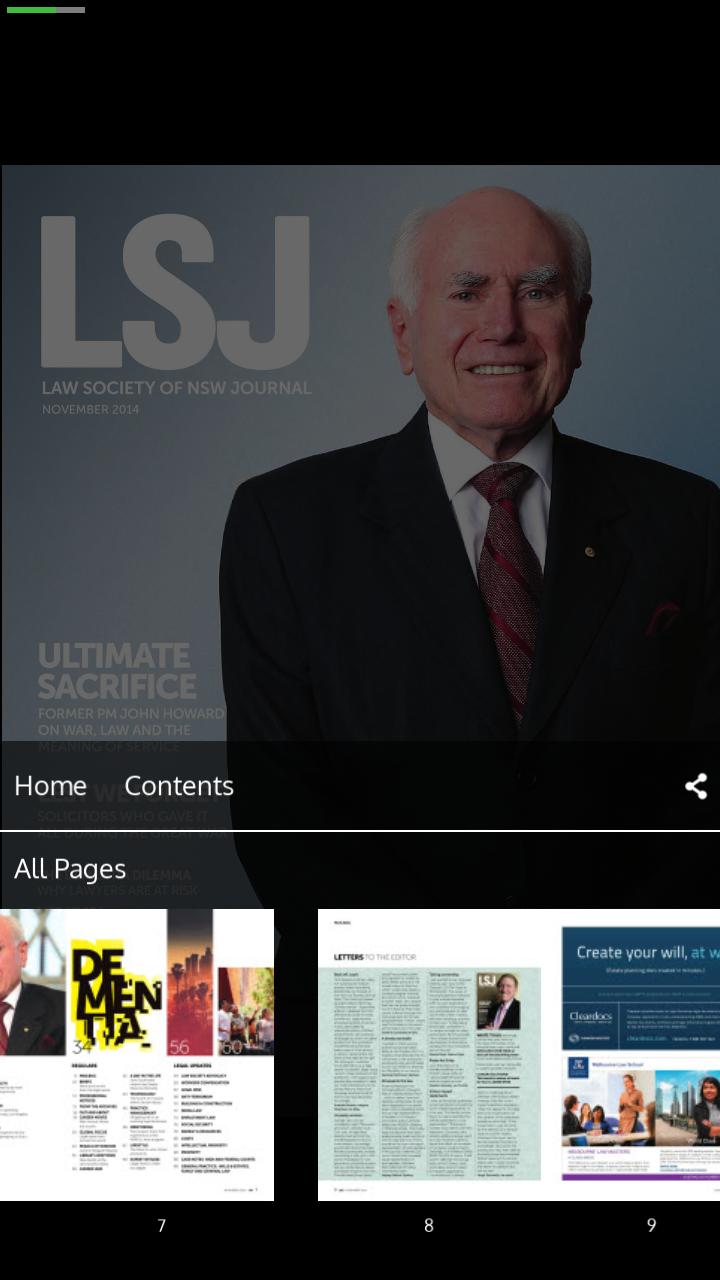Click the page number 9 label
The height and width of the screenshot is (1280, 720).
pos(651,1224)
